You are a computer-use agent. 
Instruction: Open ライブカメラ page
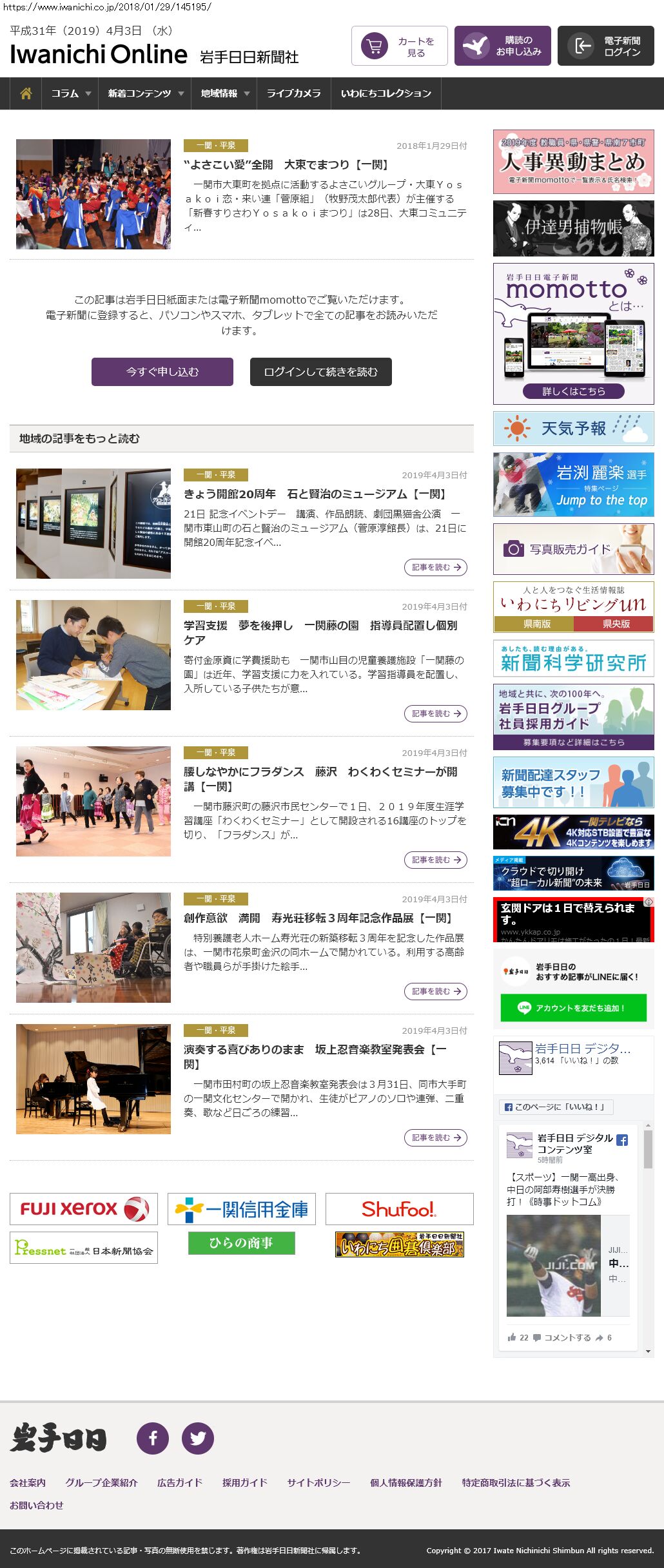click(x=294, y=93)
